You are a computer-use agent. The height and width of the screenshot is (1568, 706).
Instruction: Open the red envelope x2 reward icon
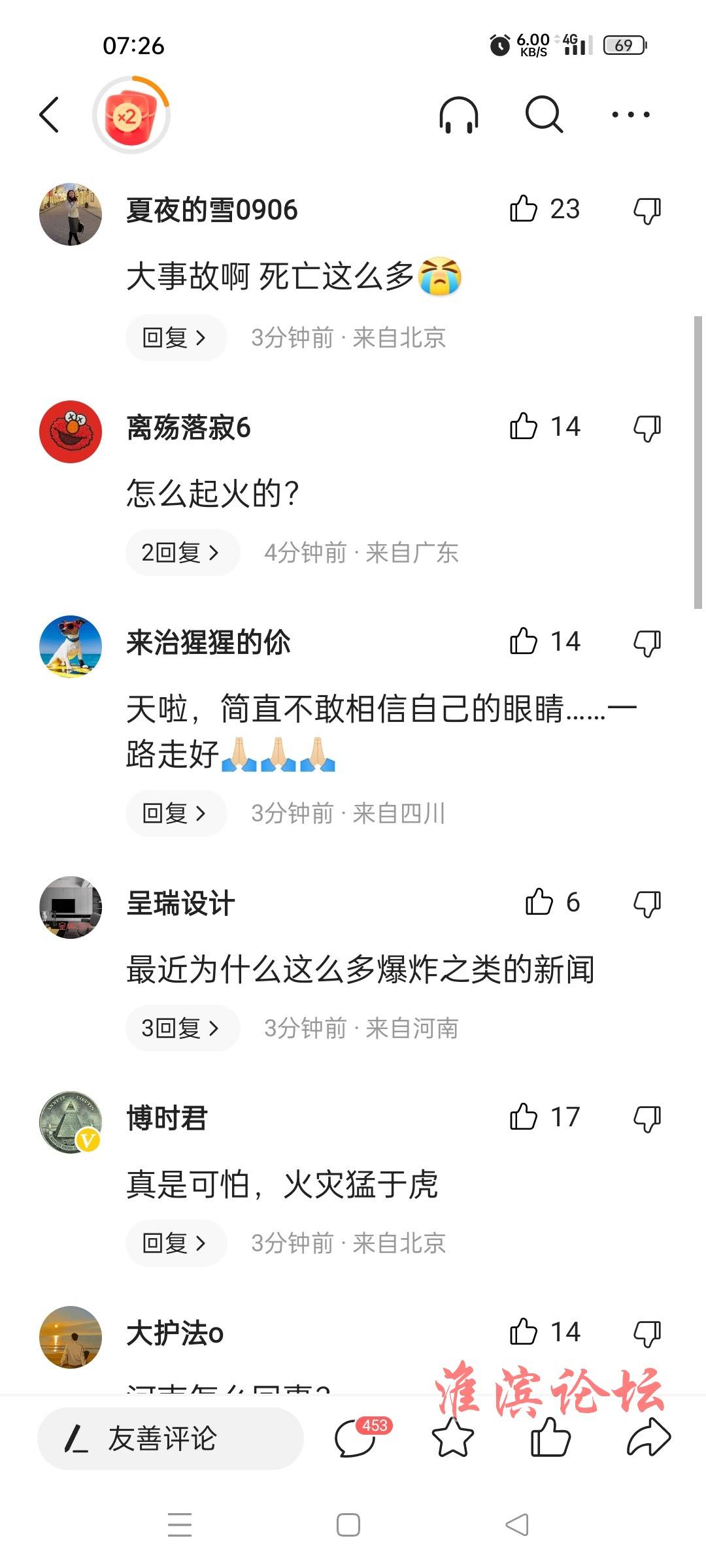pos(131,116)
